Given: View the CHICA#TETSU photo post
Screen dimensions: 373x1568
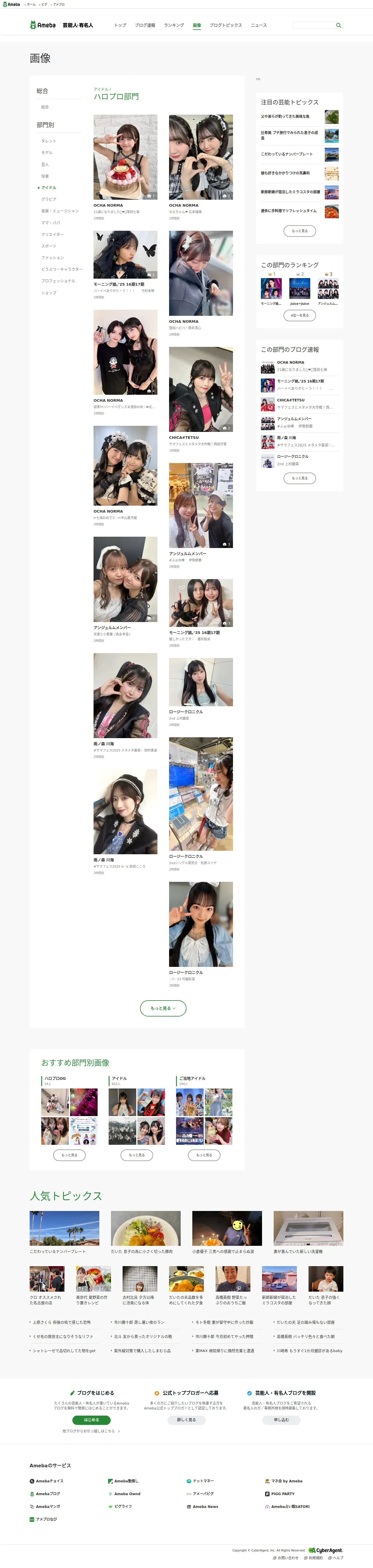Looking at the screenshot, I should (x=200, y=390).
